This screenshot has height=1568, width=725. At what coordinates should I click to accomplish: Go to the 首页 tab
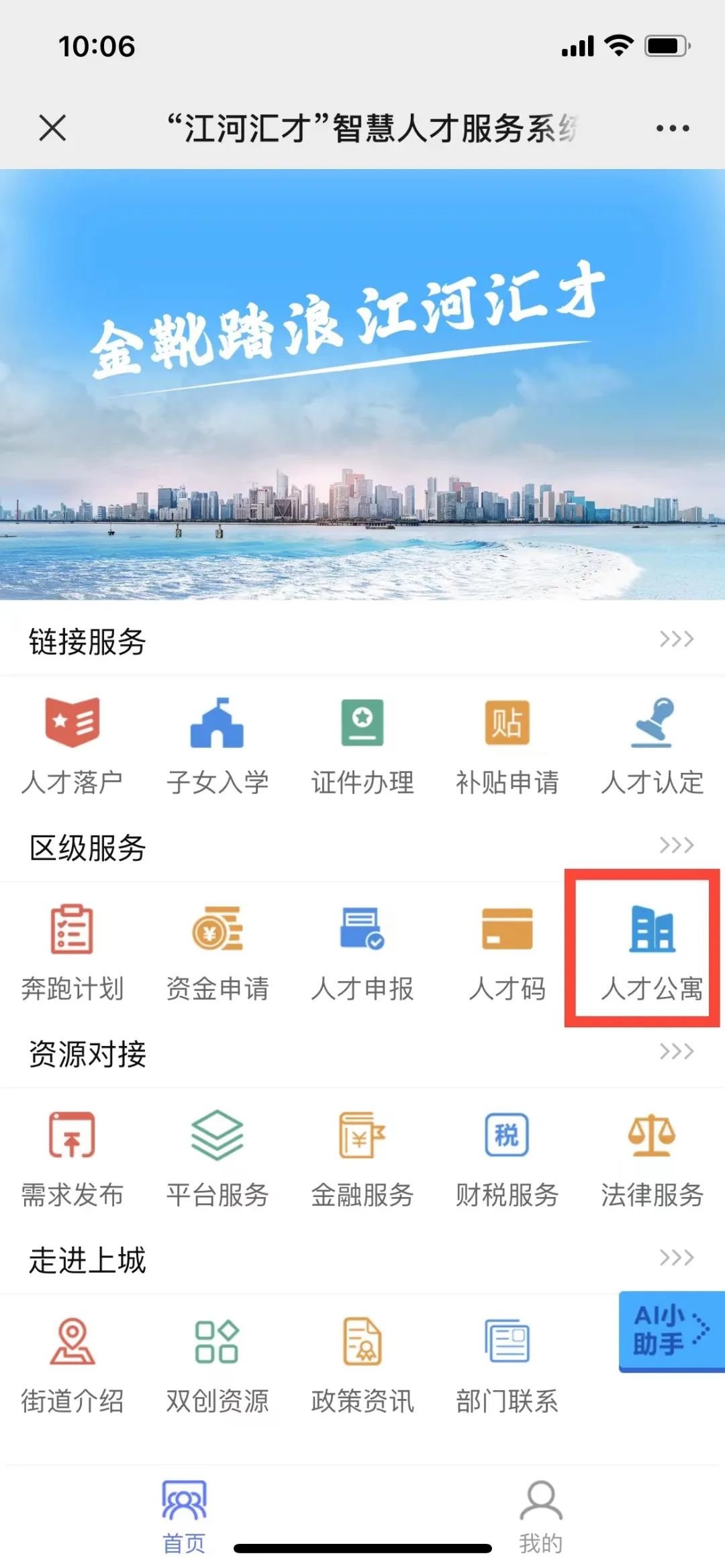pyautogui.click(x=184, y=1518)
